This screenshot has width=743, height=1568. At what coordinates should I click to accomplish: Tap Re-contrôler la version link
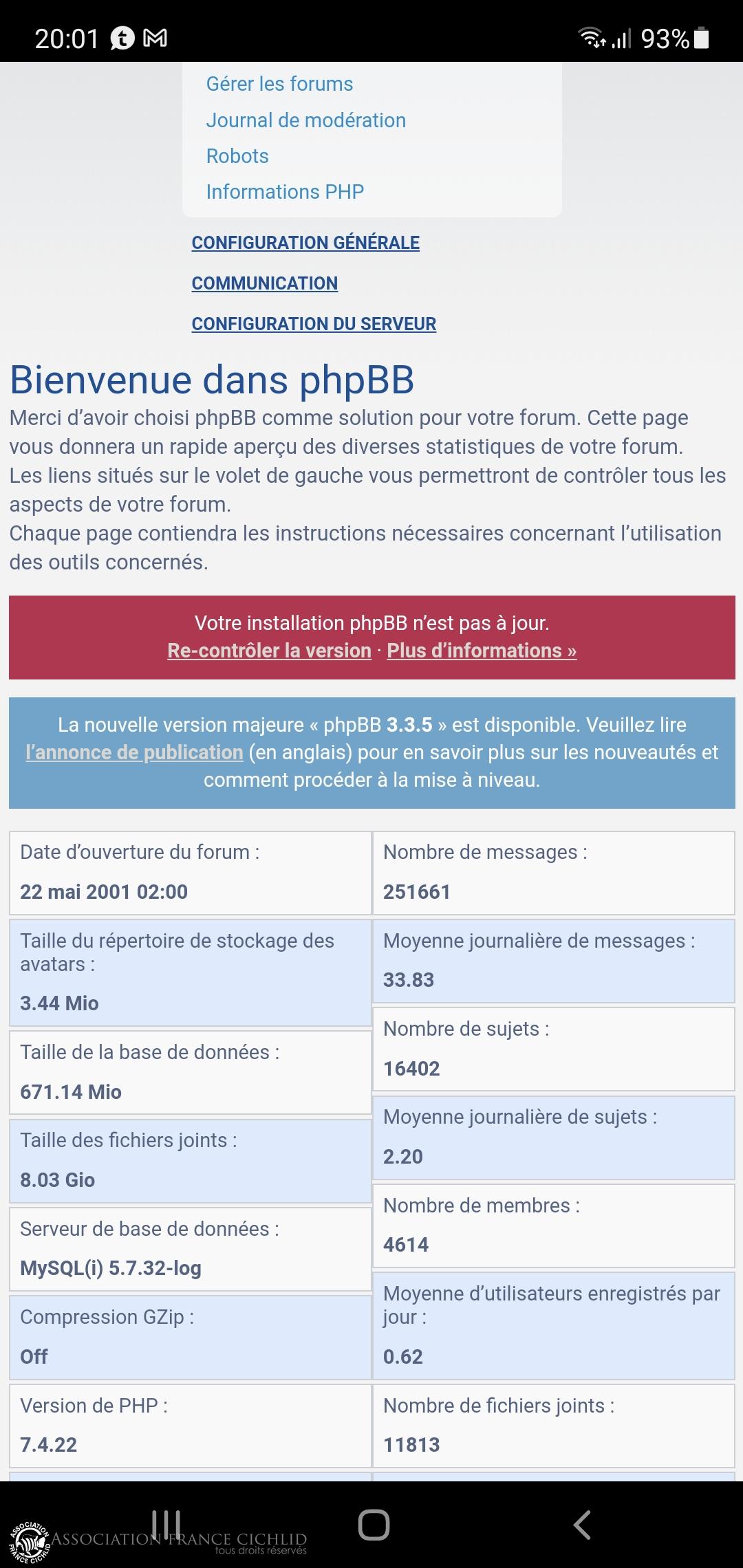pos(269,651)
